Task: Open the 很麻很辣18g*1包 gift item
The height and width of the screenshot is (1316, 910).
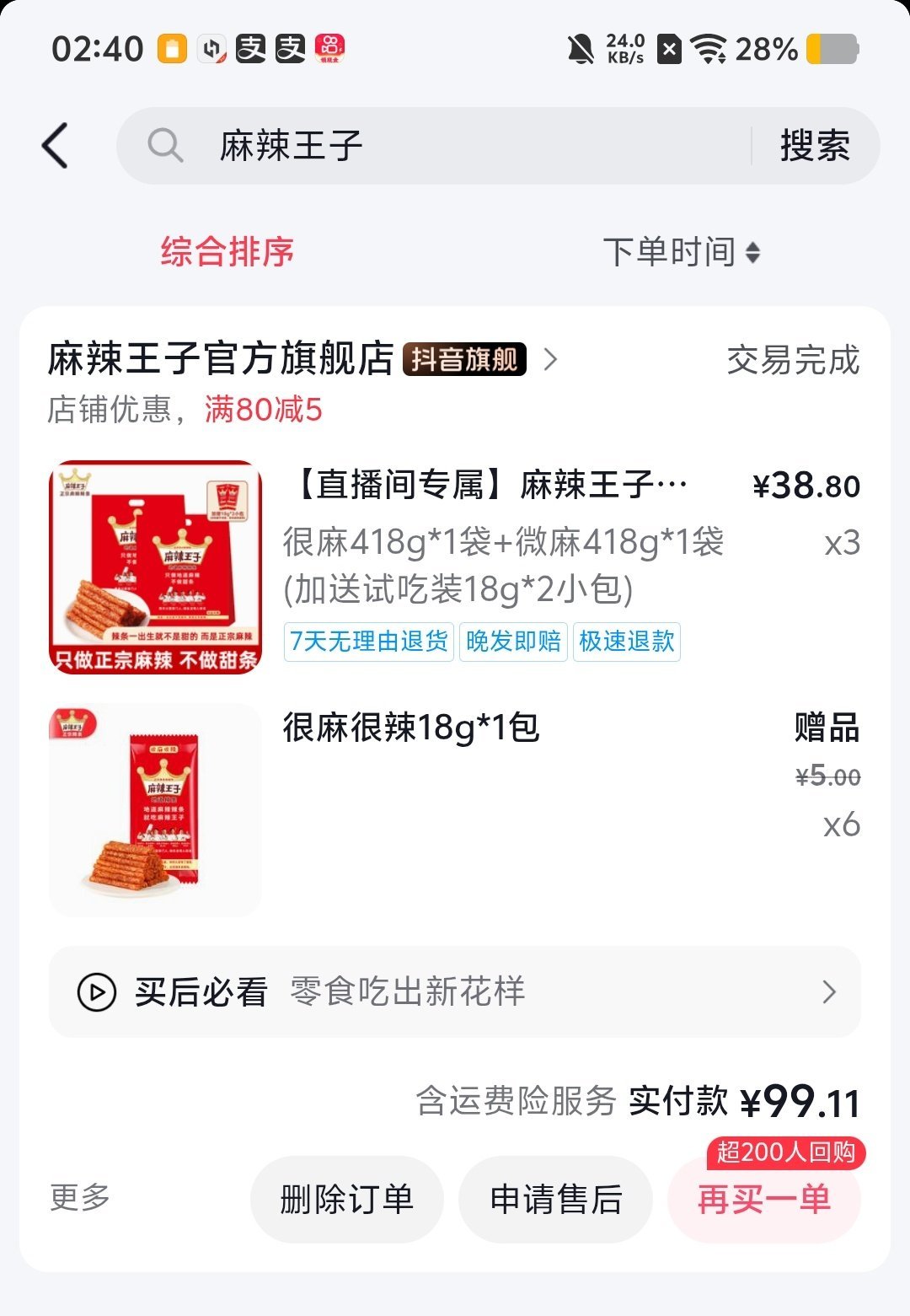Action: pyautogui.click(x=410, y=728)
